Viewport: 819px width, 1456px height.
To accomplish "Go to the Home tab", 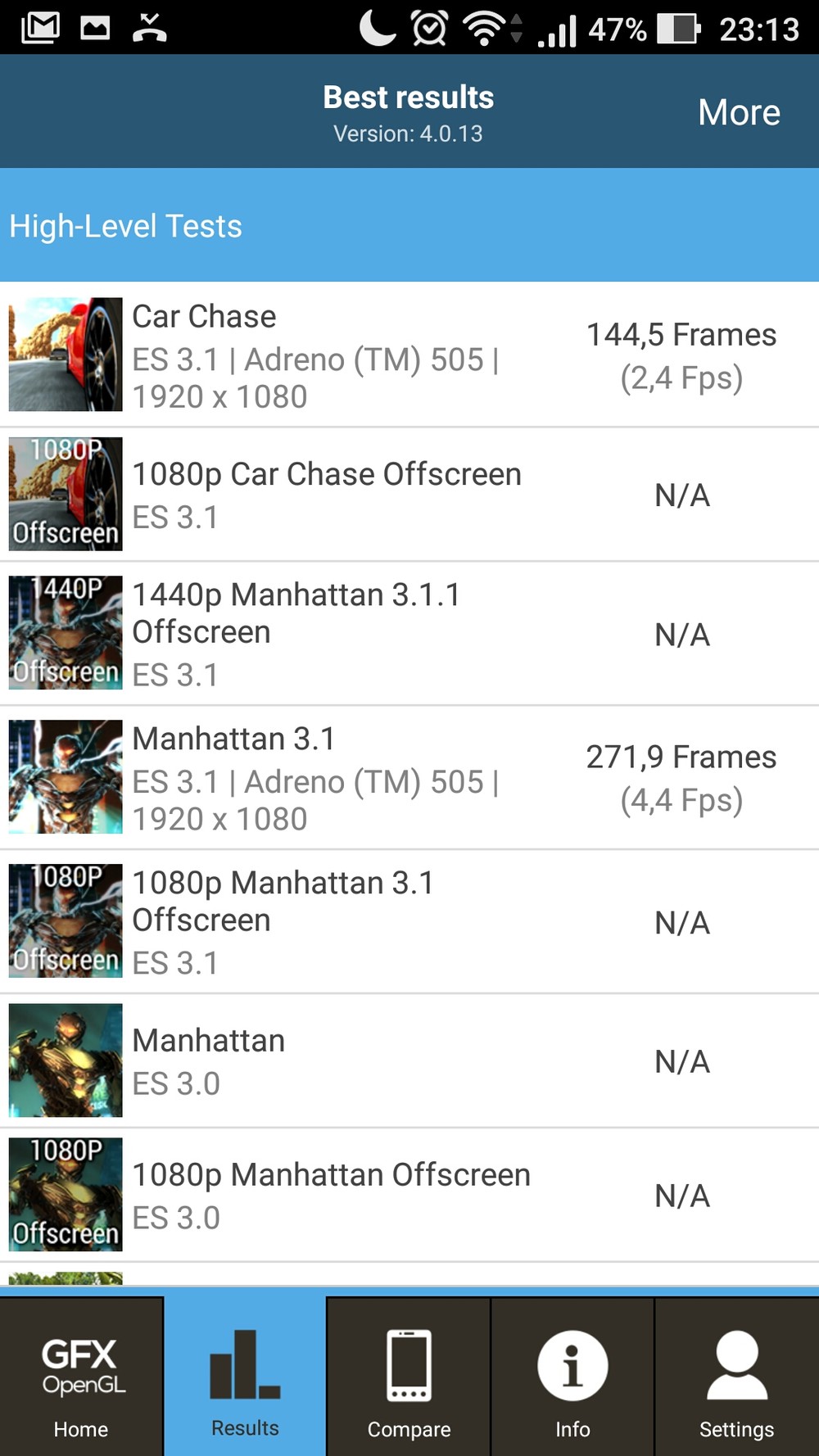I will click(x=81, y=1377).
